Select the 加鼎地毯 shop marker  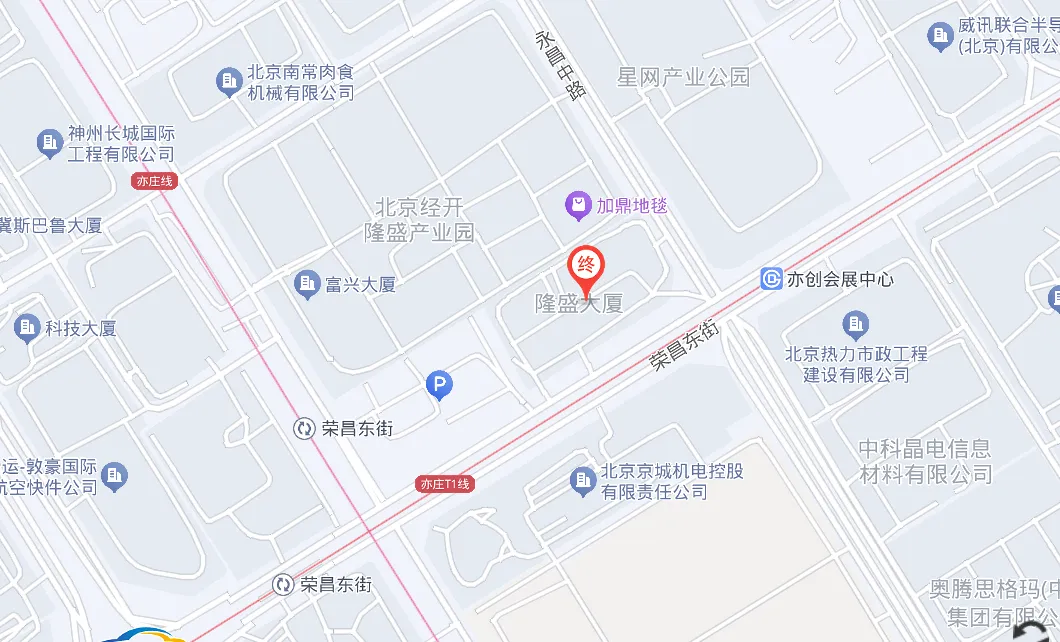pos(578,207)
